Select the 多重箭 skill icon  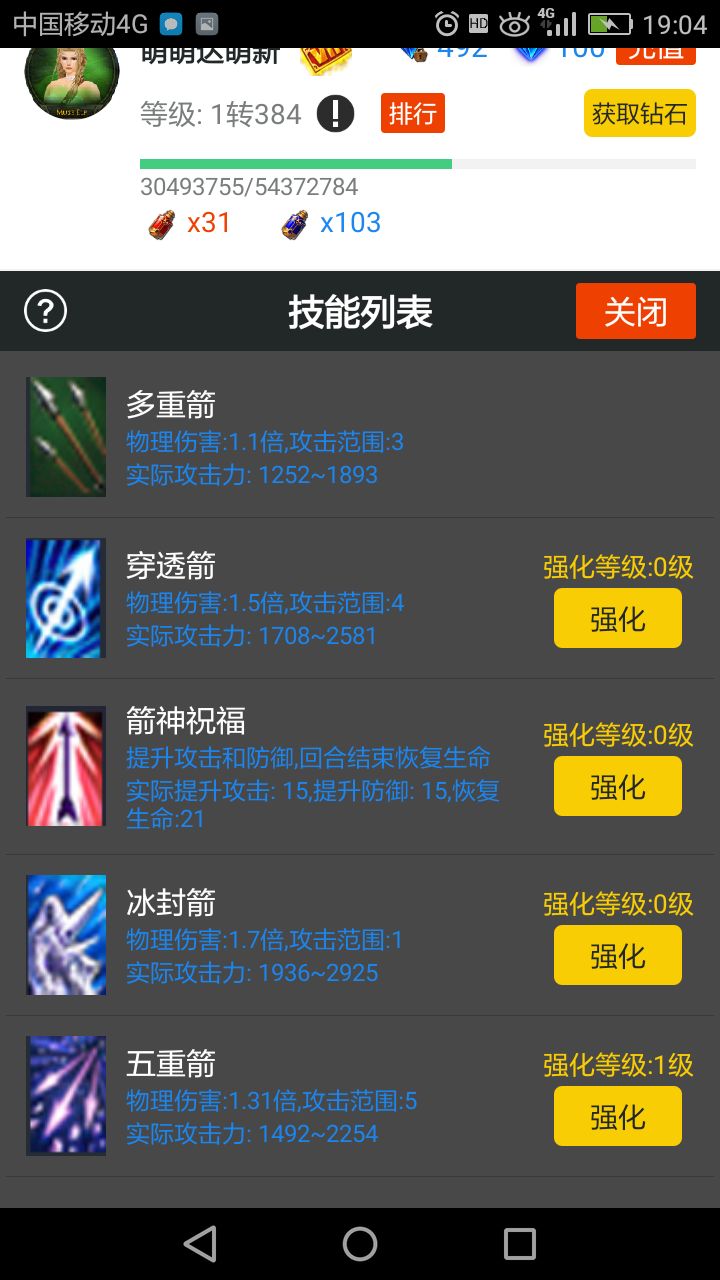64,436
